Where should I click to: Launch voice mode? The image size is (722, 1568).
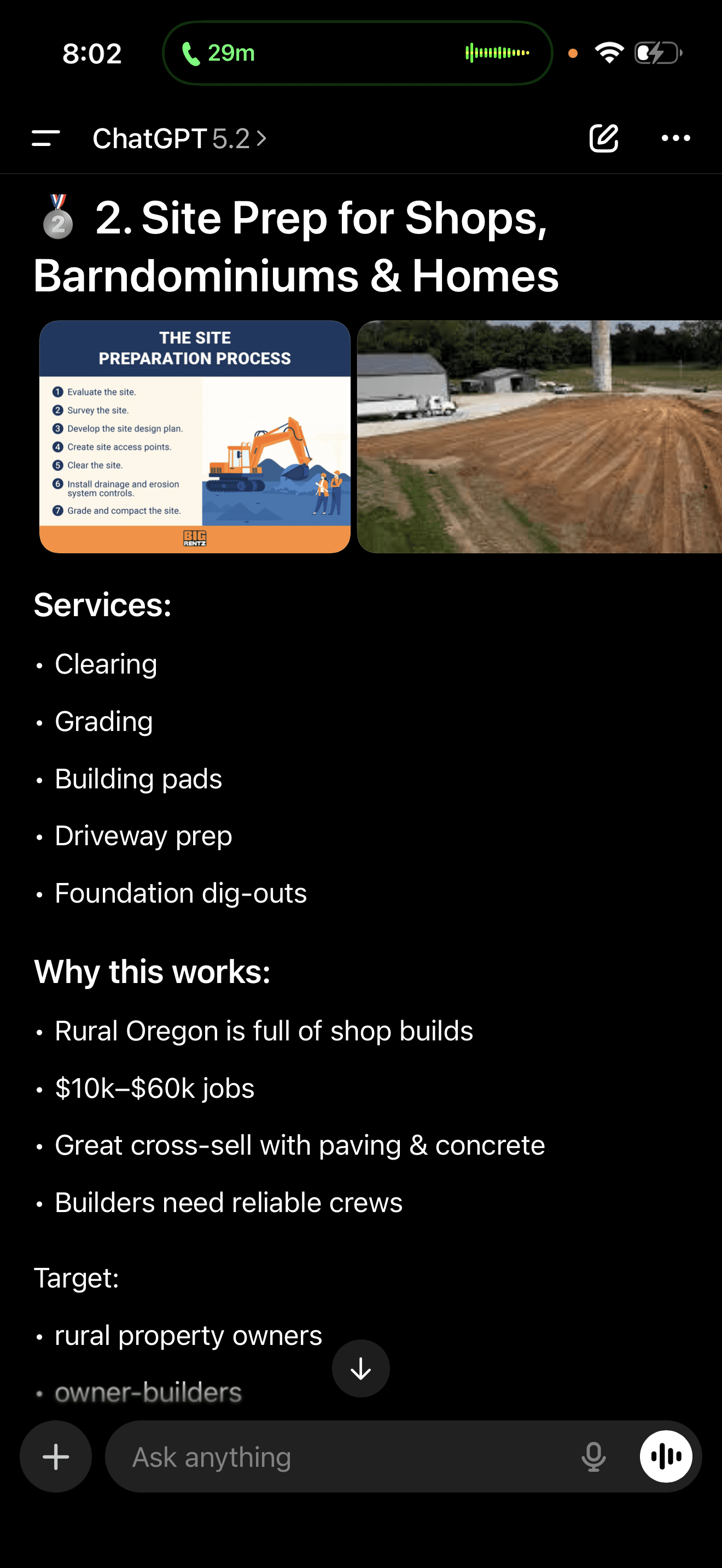coord(666,1456)
